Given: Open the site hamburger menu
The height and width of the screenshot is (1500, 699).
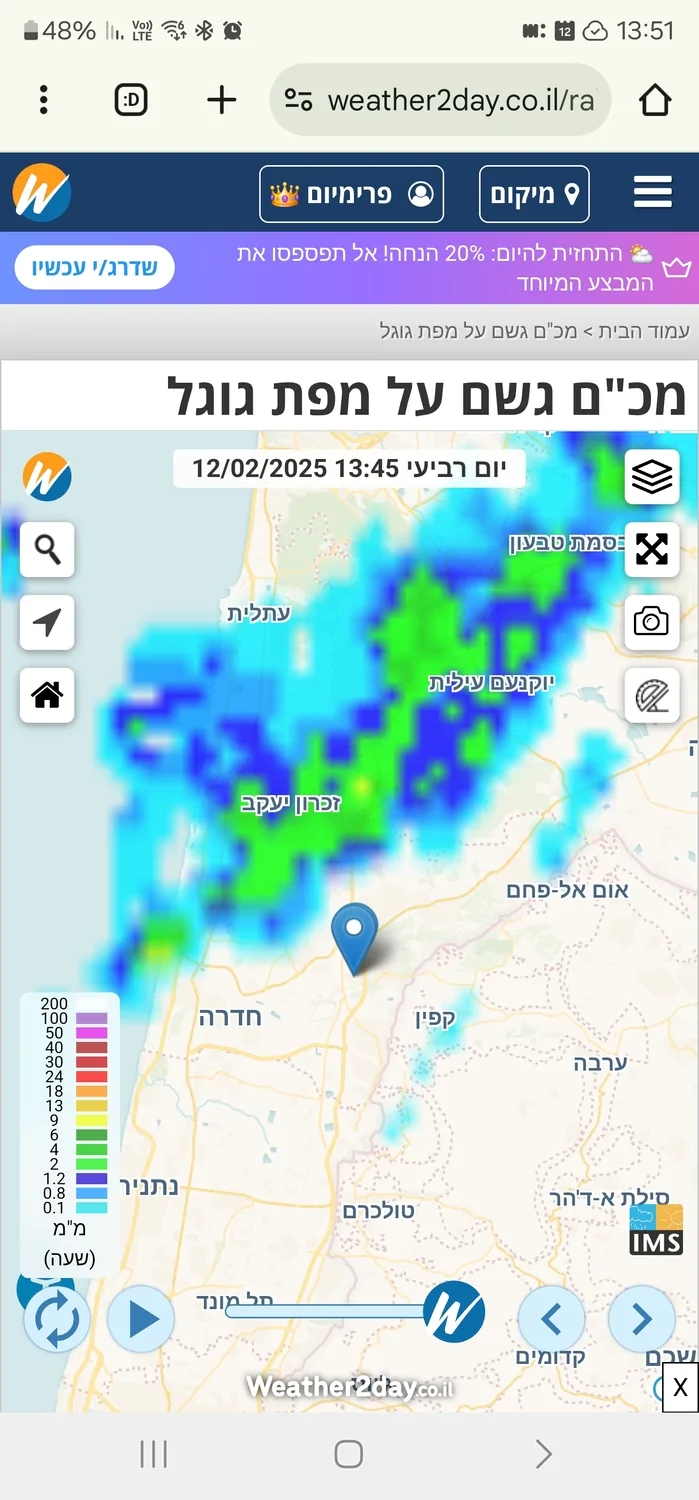Looking at the screenshot, I should click(x=652, y=192).
